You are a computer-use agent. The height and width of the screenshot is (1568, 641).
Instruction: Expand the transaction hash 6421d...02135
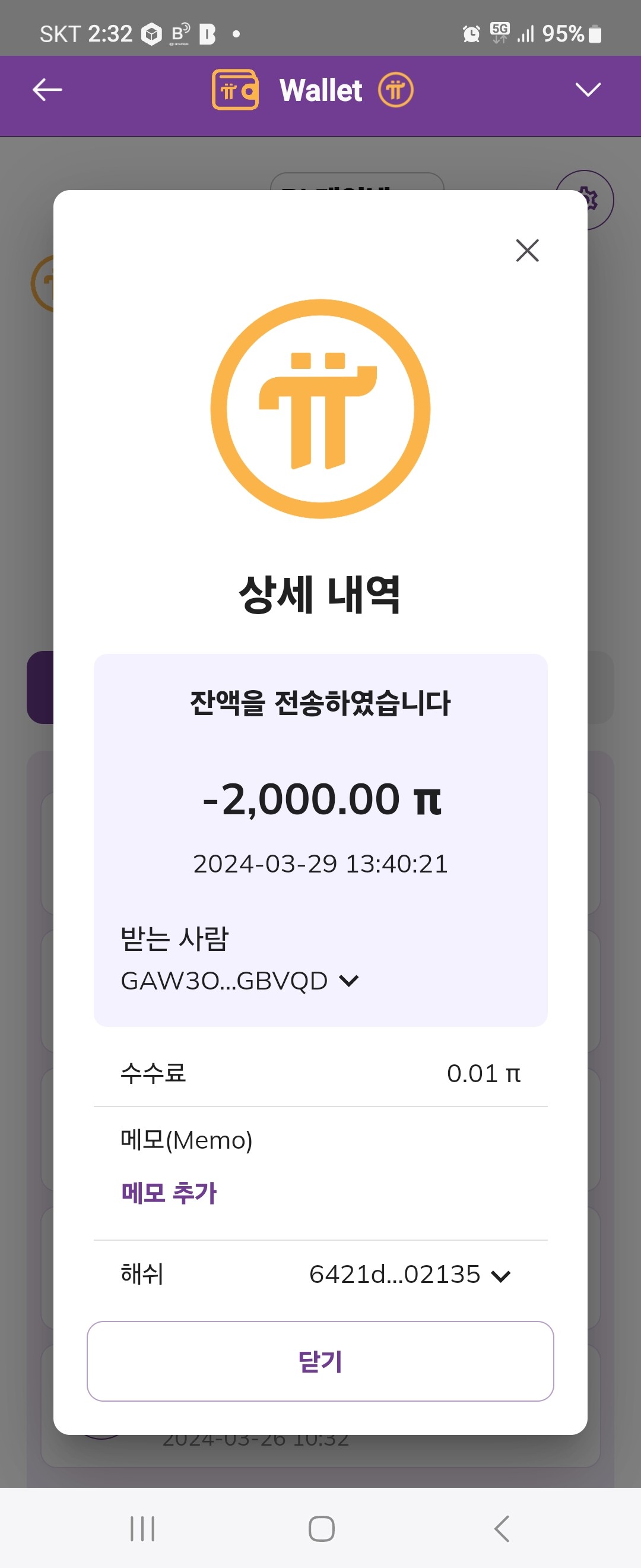click(500, 1275)
